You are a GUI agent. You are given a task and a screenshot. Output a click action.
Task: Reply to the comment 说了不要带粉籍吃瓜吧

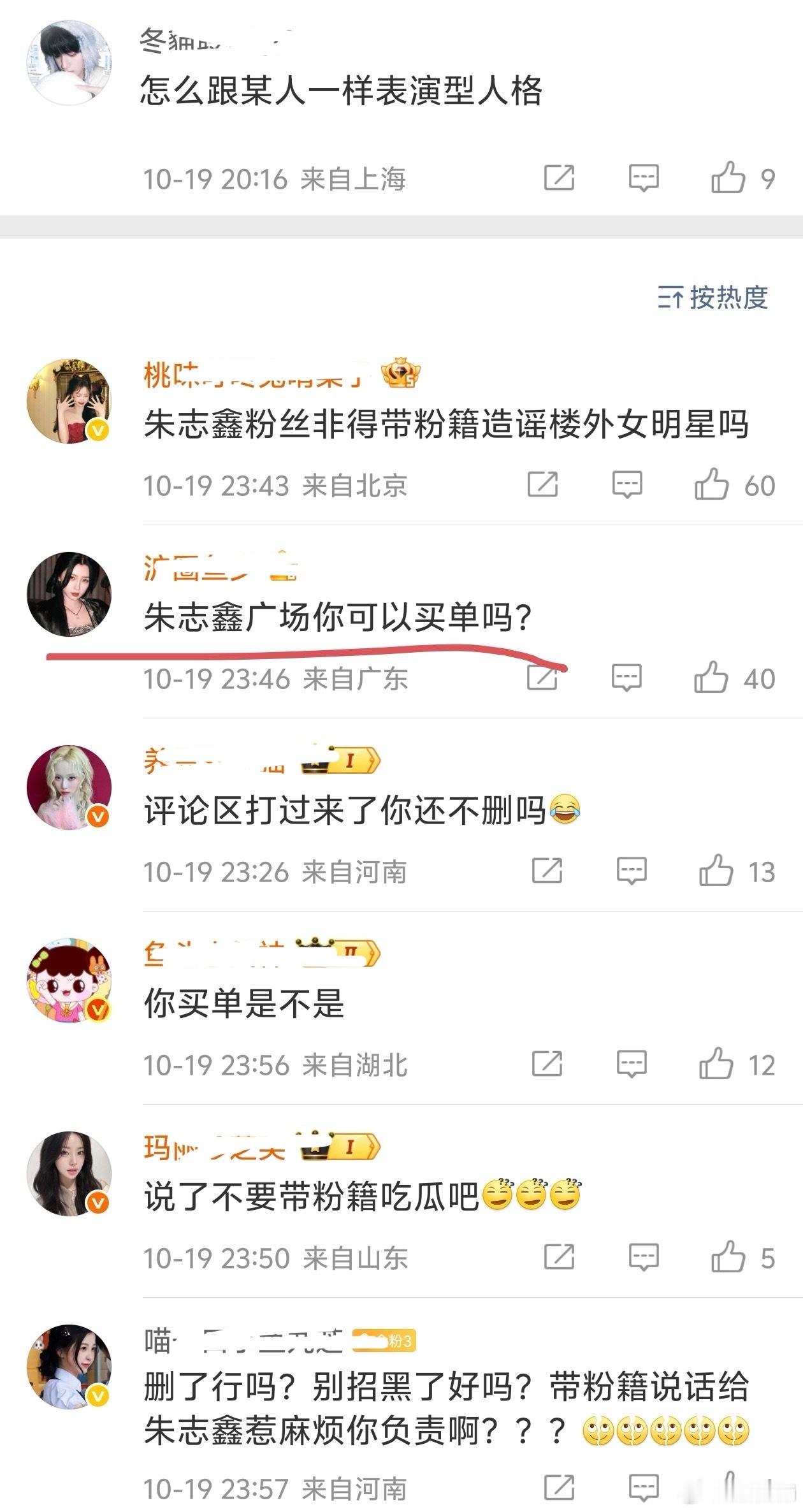coord(643,1257)
